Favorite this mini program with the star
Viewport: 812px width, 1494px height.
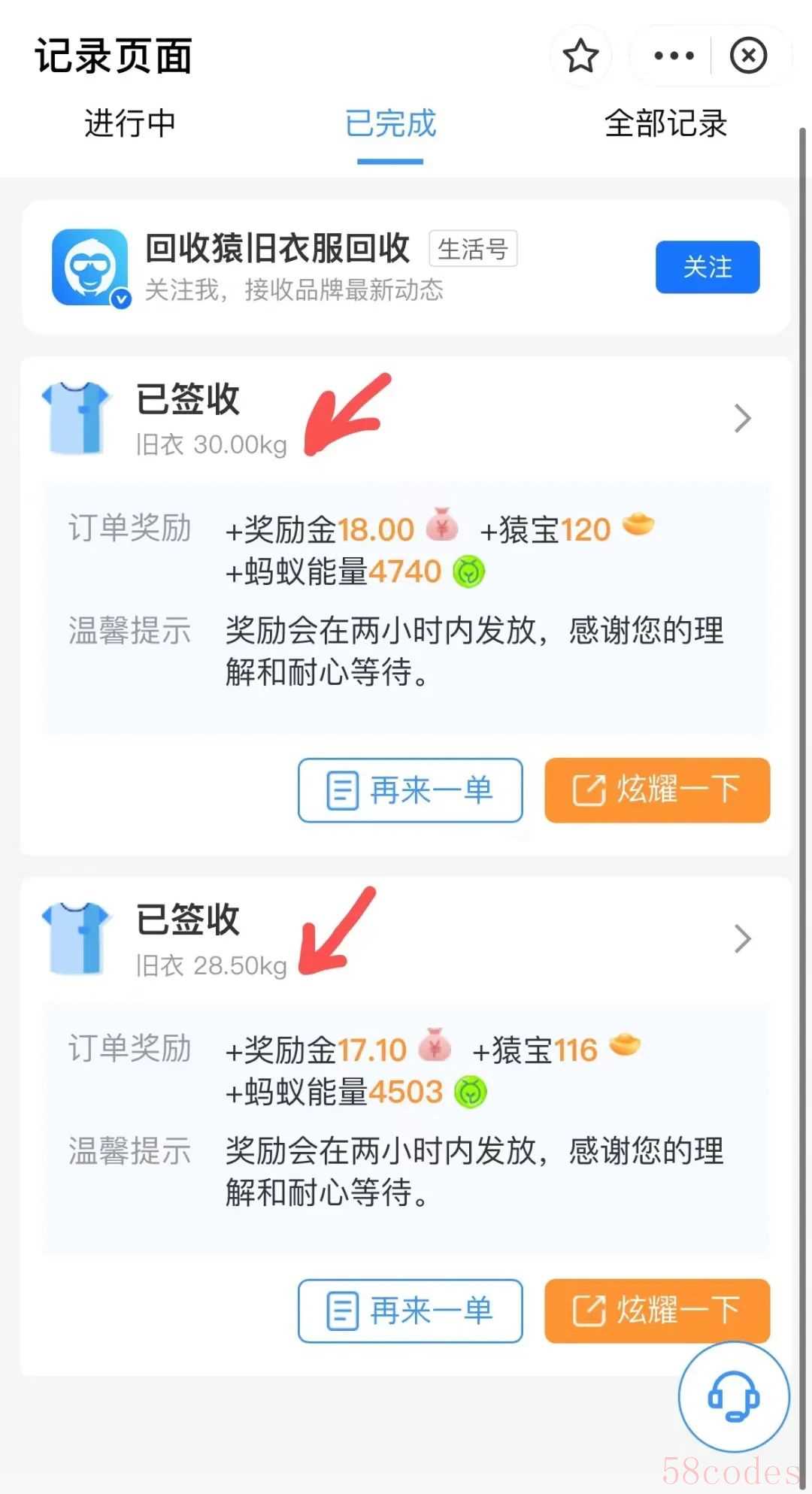coord(580,56)
